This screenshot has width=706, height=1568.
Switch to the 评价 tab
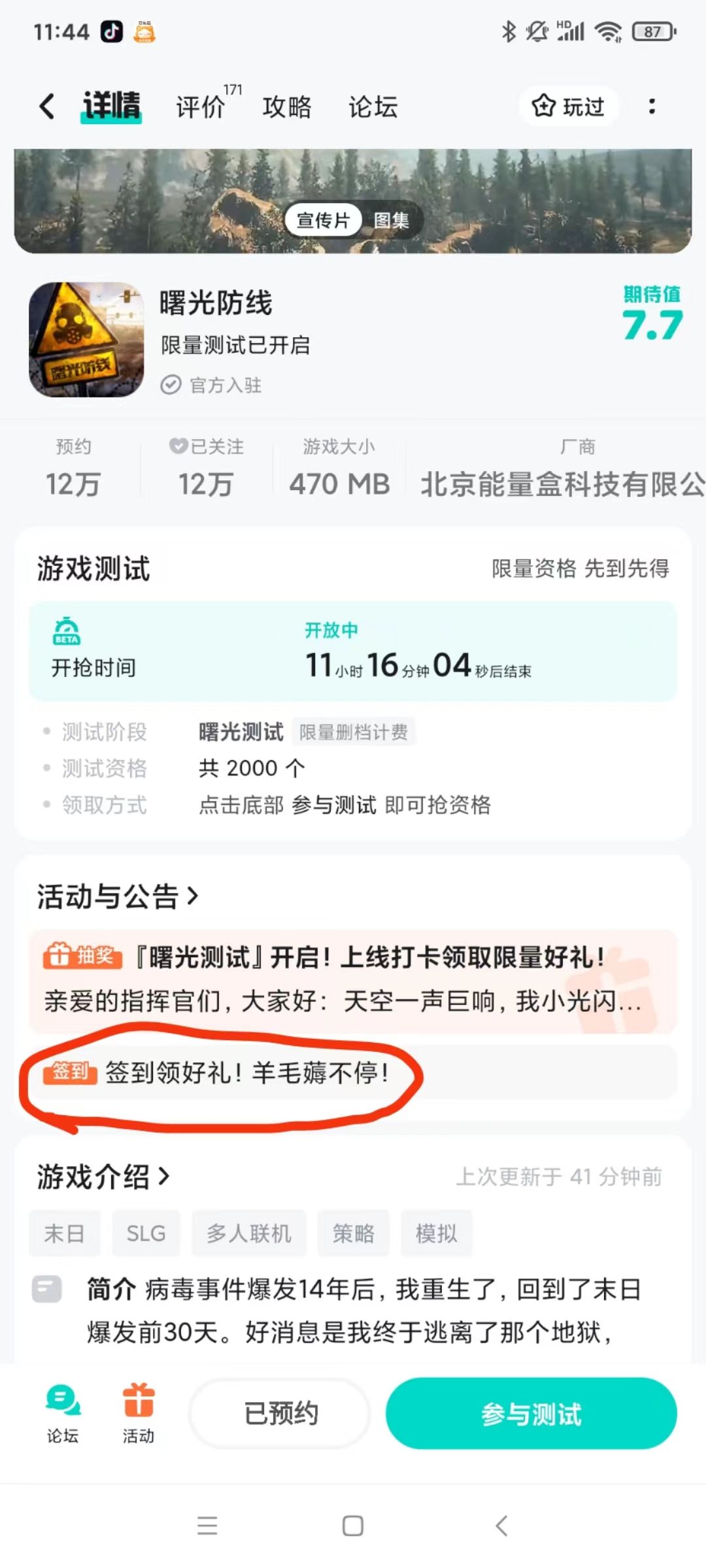(x=198, y=106)
